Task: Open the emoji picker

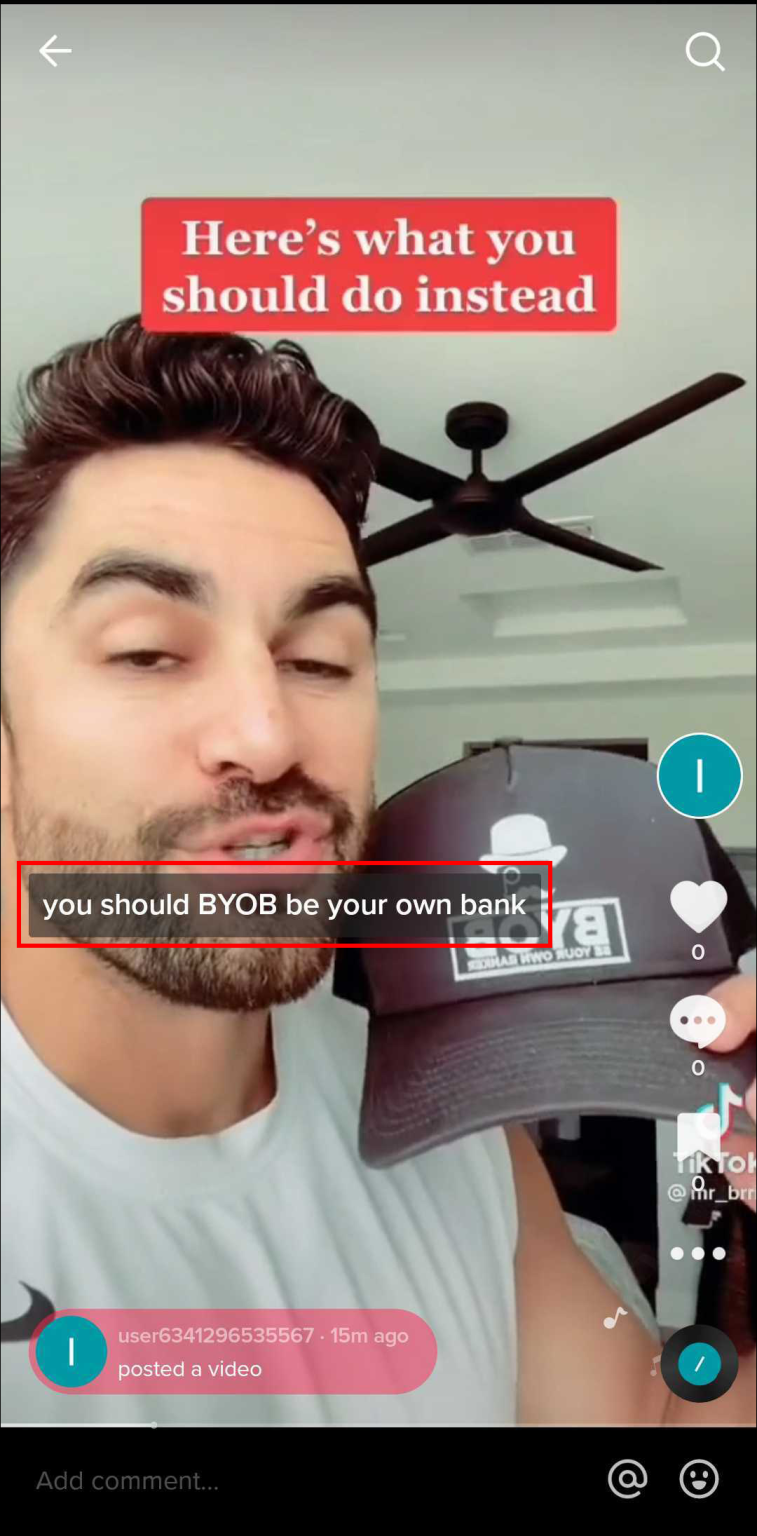Action: point(699,1479)
